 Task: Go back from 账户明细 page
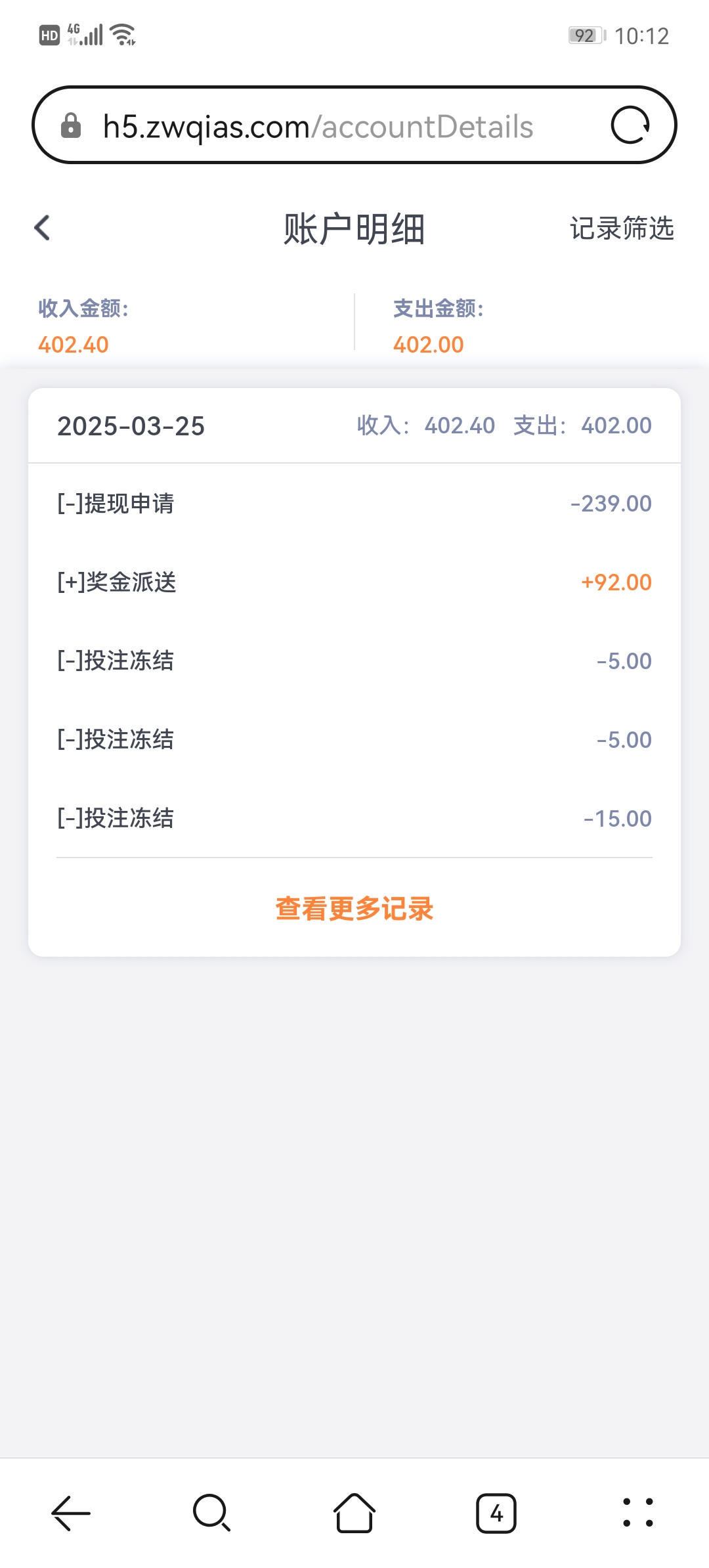[x=43, y=229]
